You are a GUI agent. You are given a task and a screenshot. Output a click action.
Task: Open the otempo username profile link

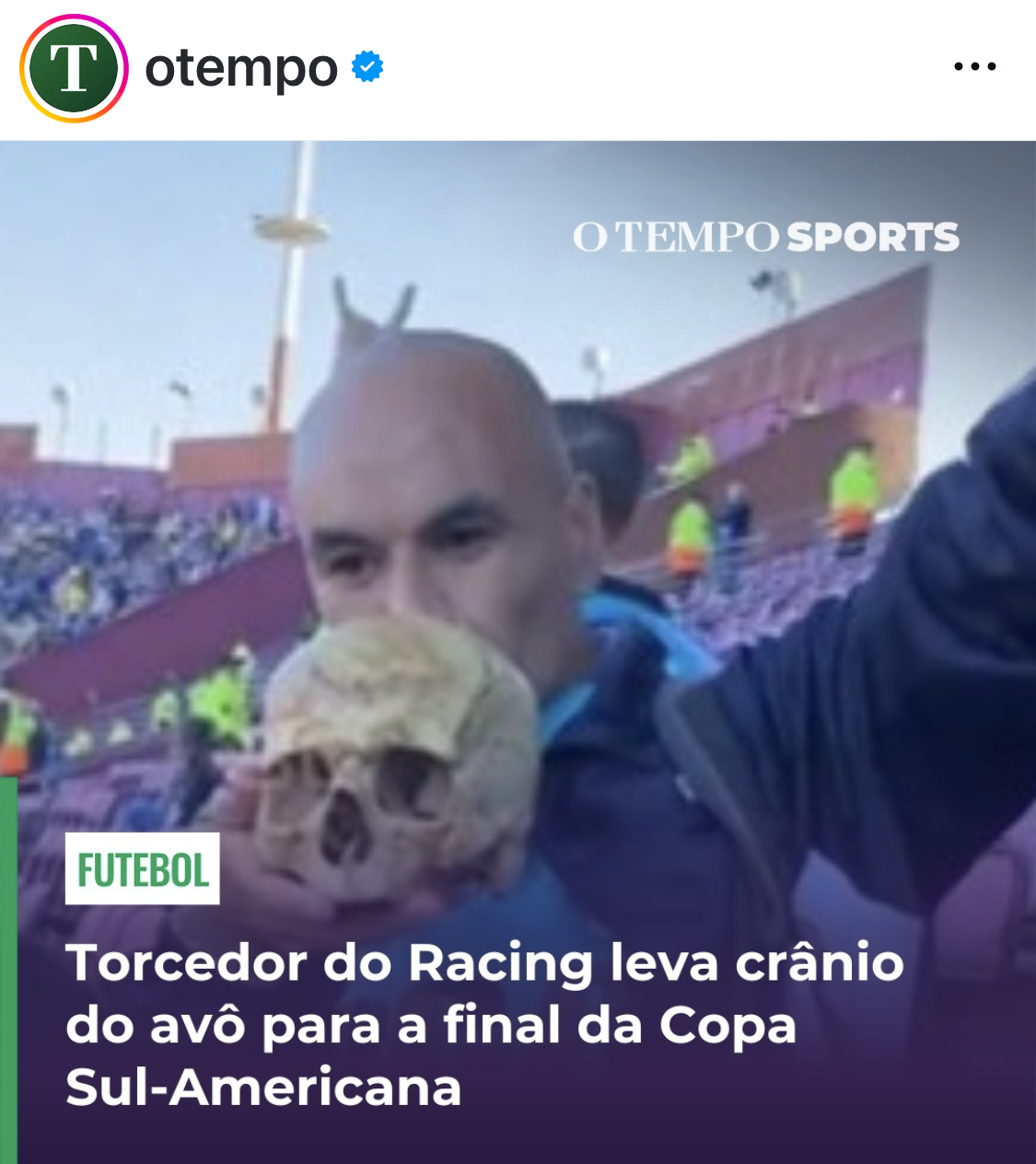241,69
